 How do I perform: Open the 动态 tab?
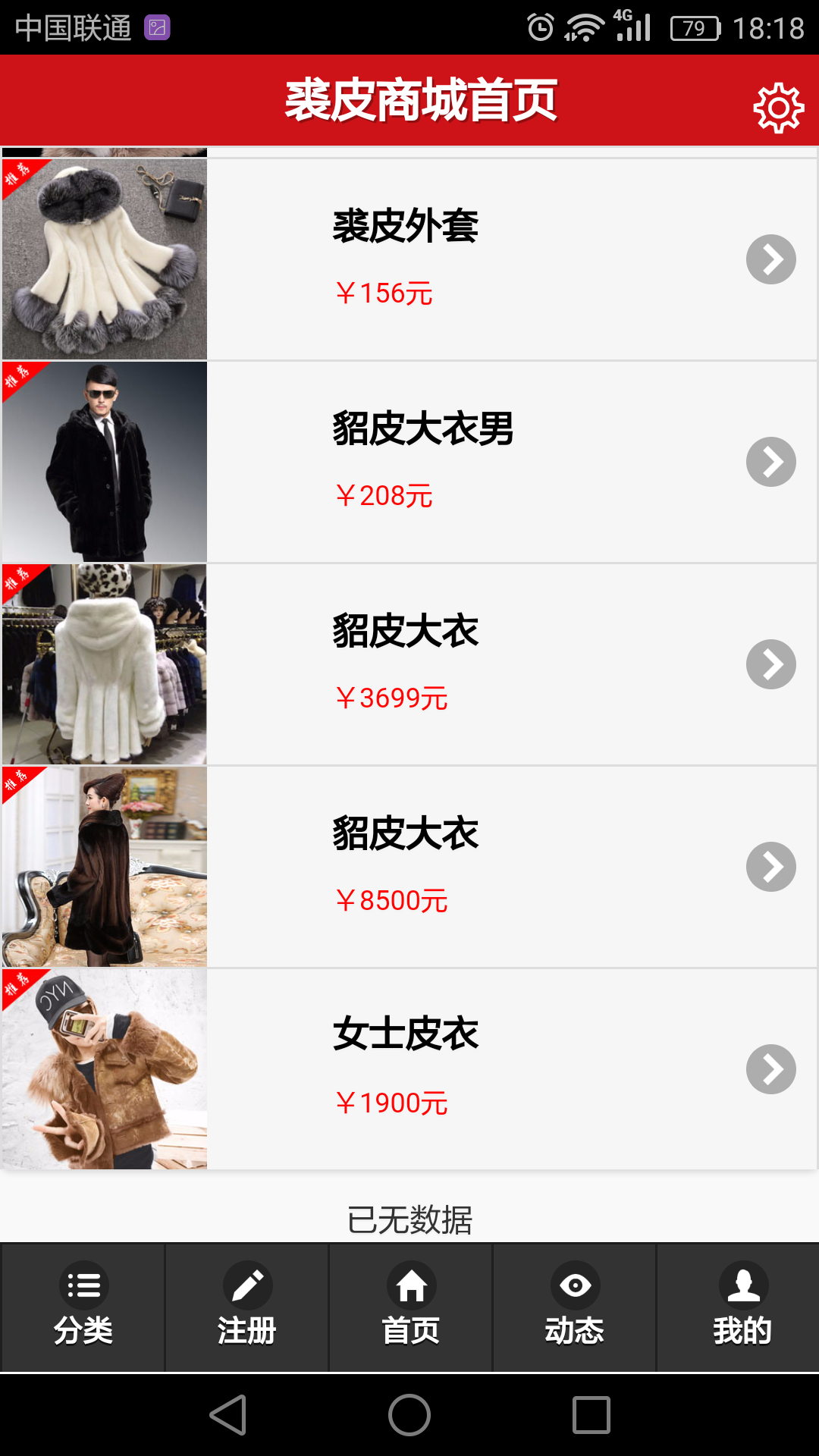[x=575, y=1307]
